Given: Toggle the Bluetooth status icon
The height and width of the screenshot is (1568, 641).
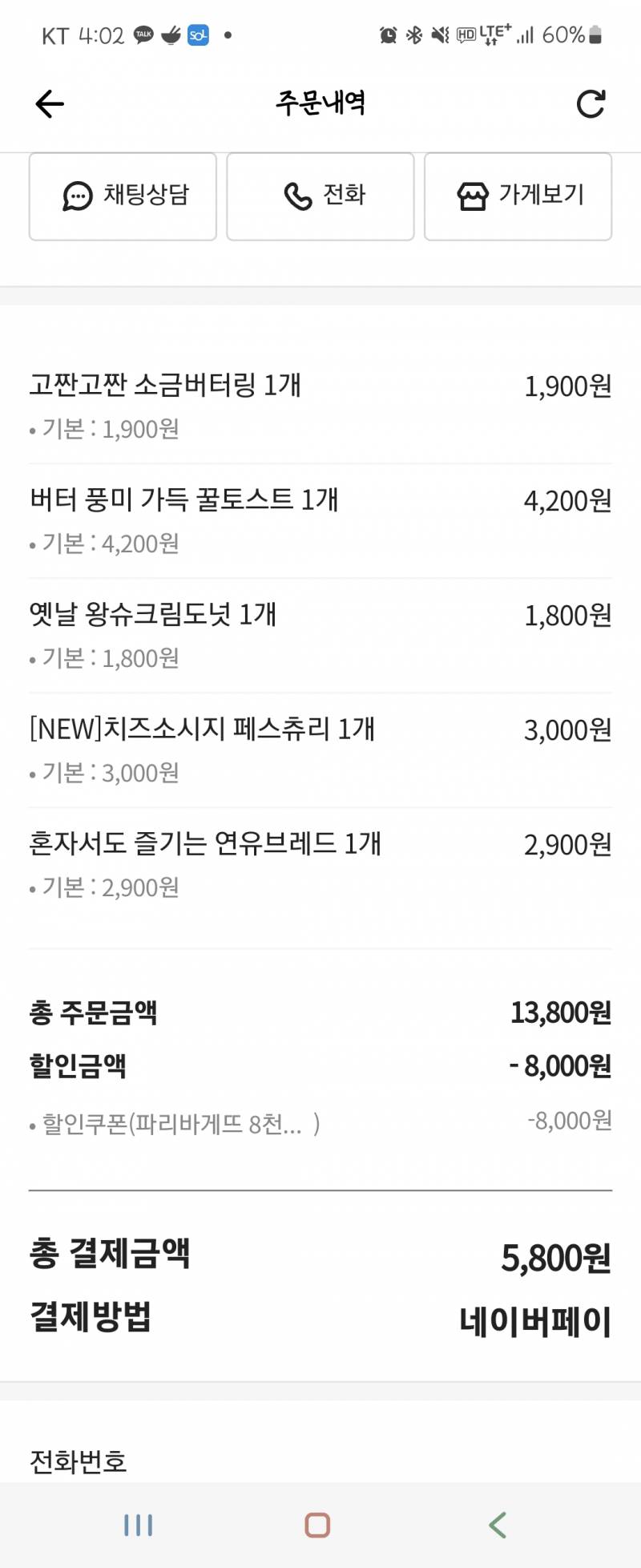Looking at the screenshot, I should coord(413,34).
